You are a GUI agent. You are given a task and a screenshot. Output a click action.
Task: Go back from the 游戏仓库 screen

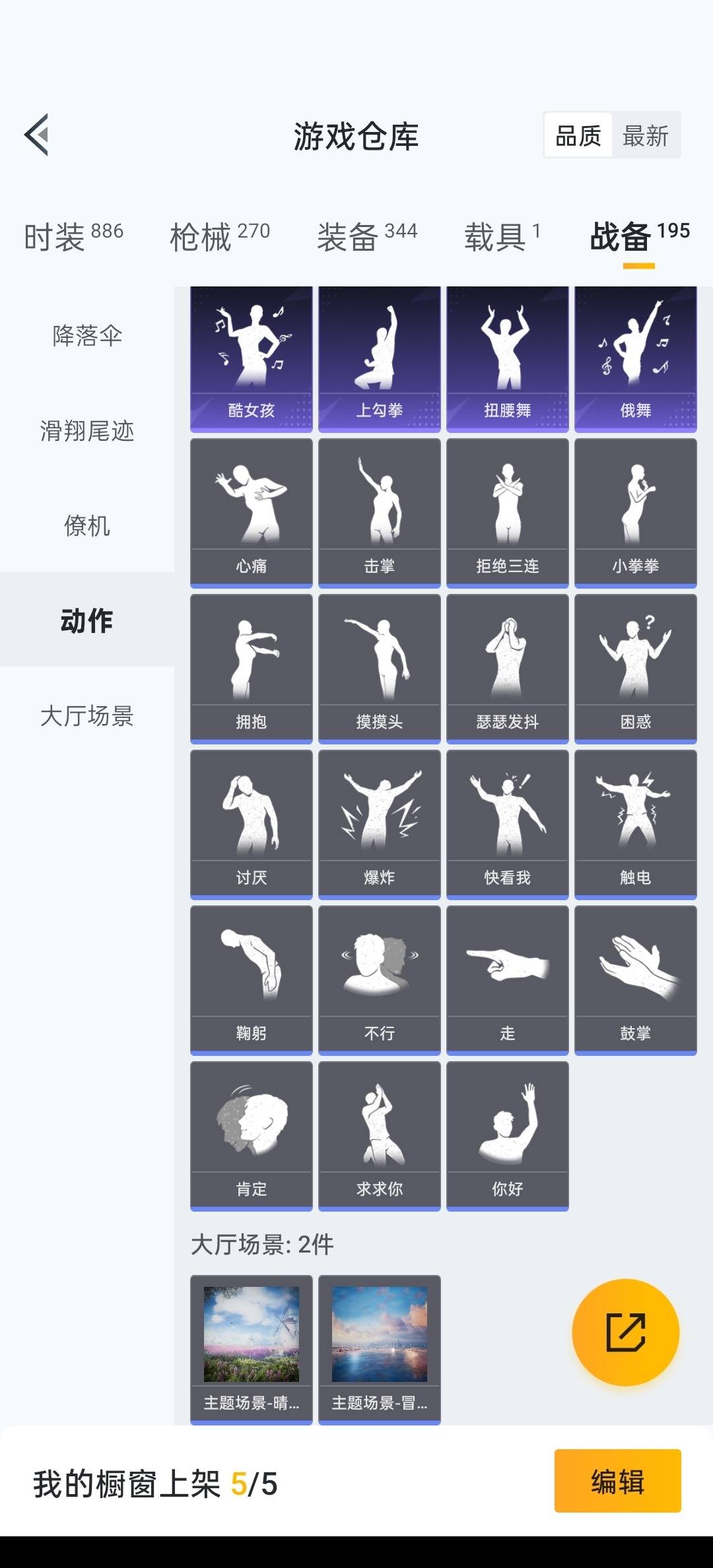[37, 135]
